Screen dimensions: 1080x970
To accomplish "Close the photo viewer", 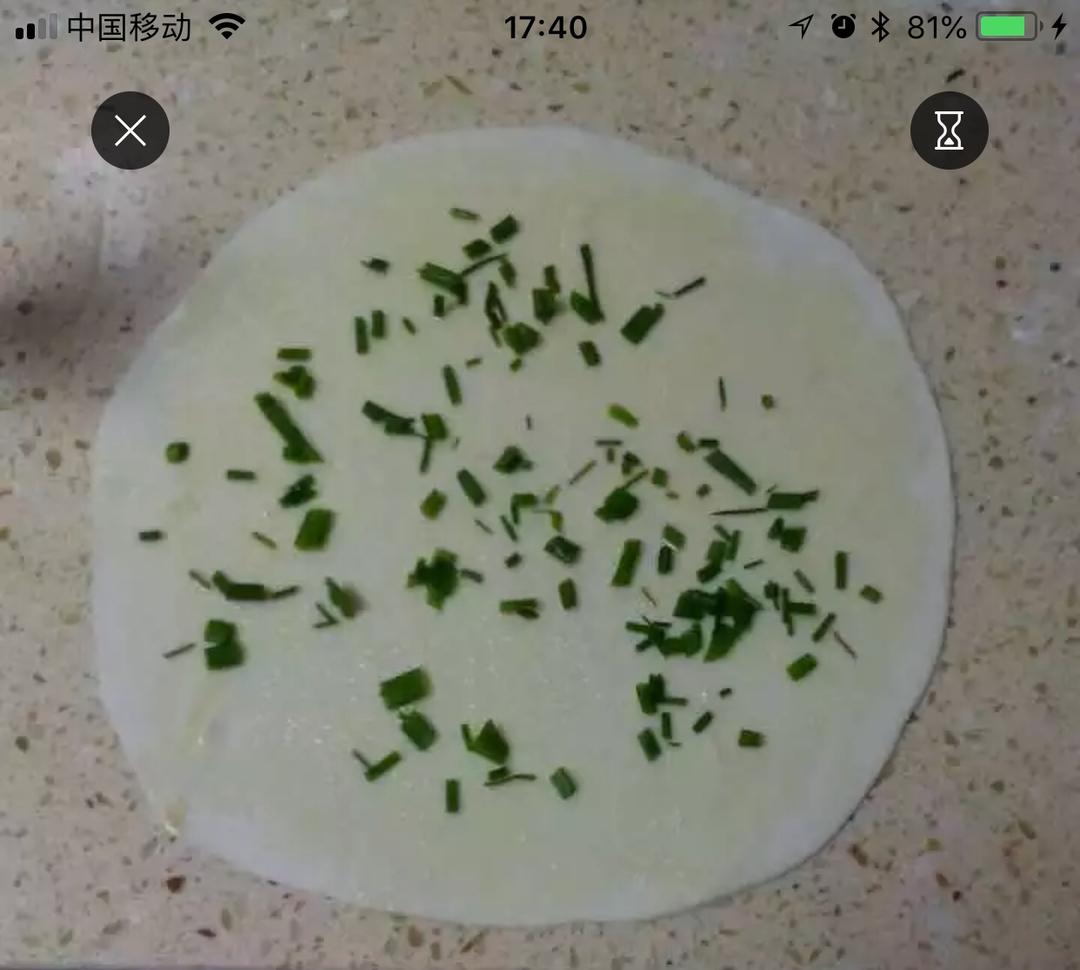I will [130, 130].
